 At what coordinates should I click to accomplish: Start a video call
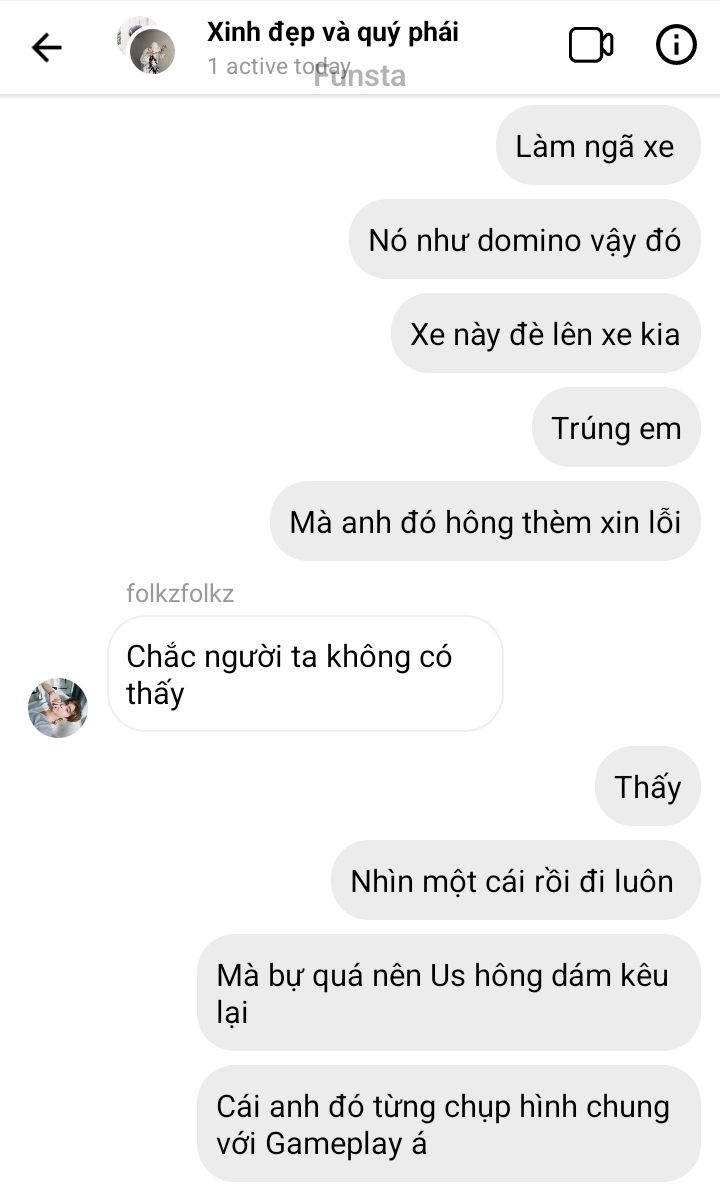(591, 46)
